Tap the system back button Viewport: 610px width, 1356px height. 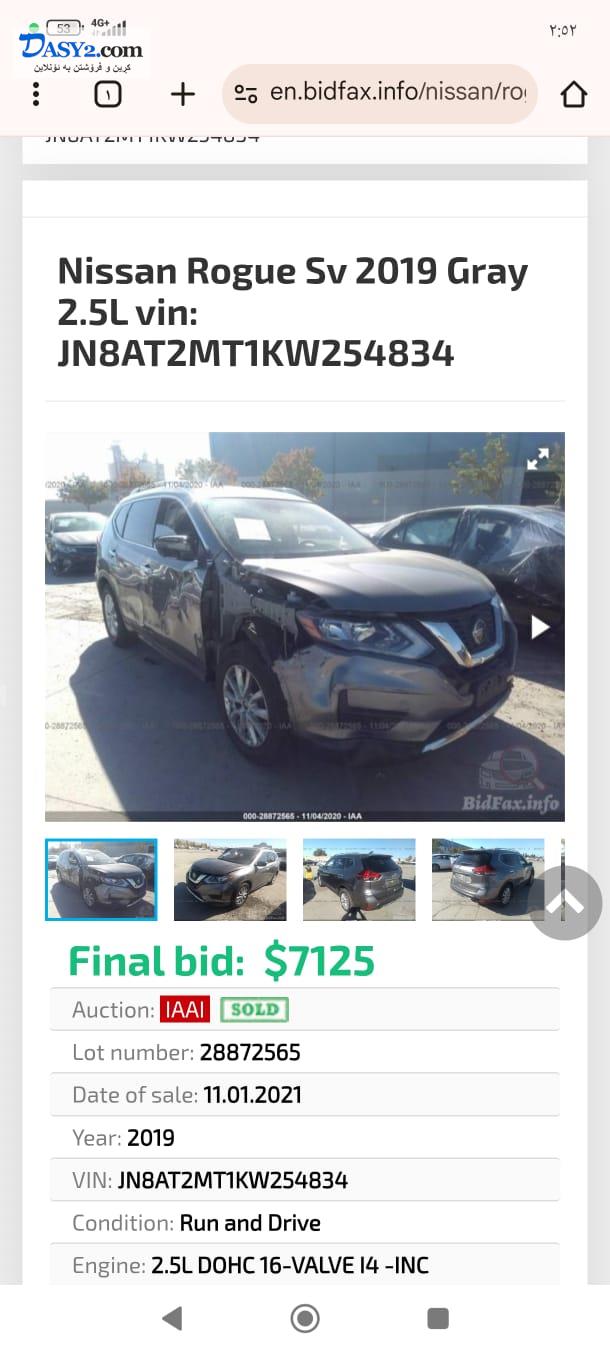coord(172,1319)
